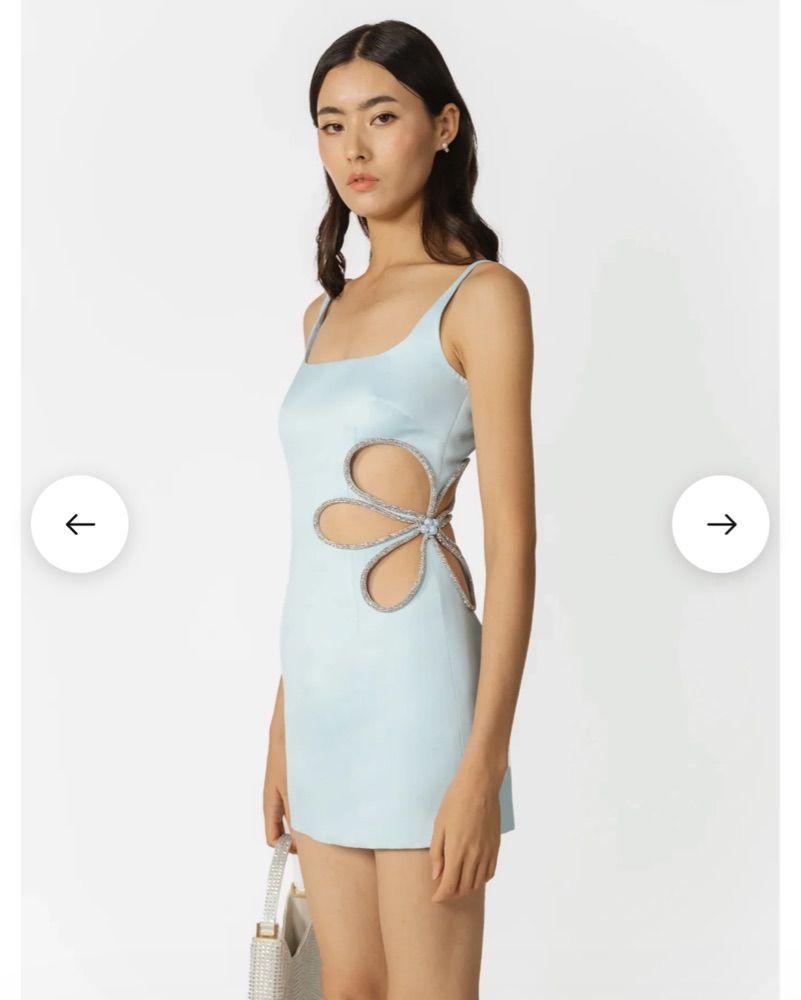Go to the previous product photo
The height and width of the screenshot is (1000, 801).
tap(80, 524)
